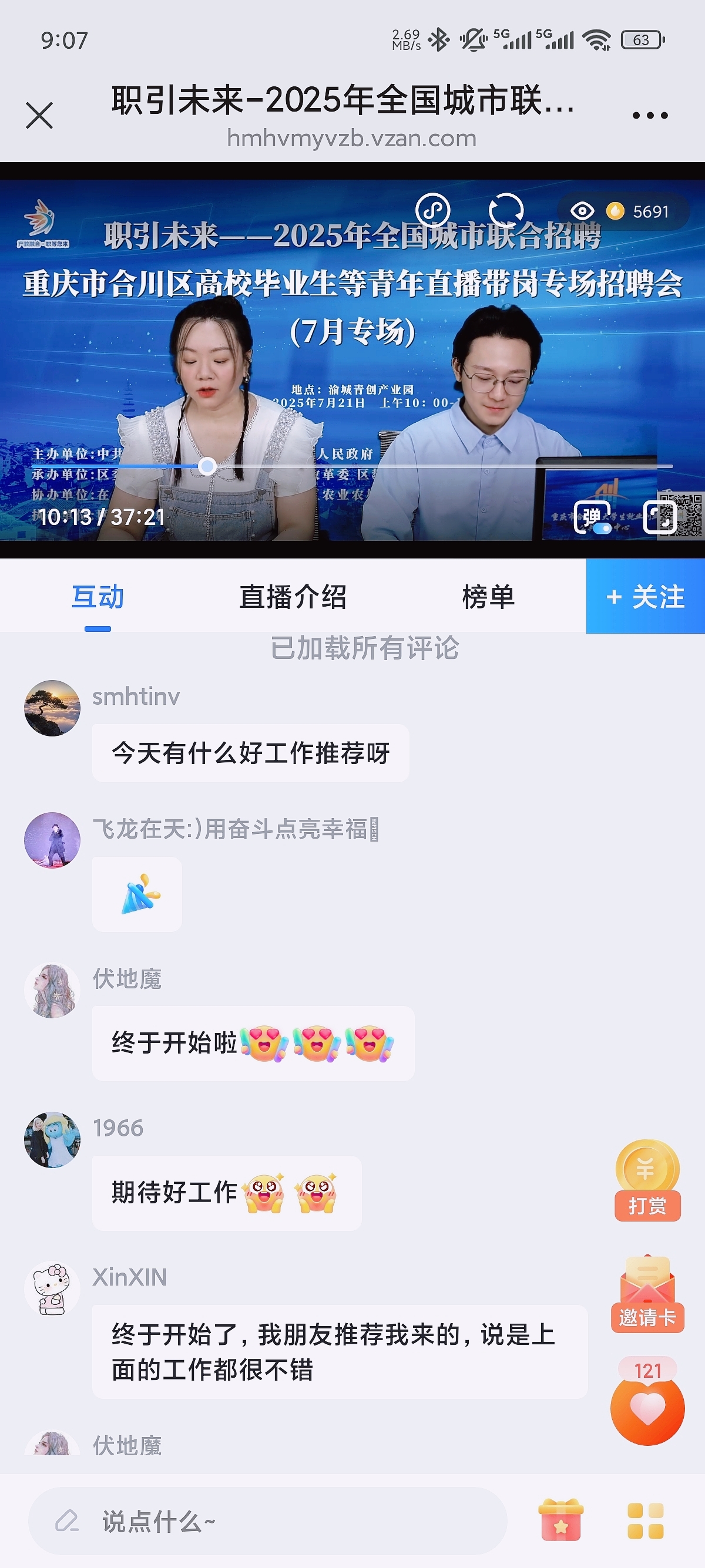Open XinXIN's Hello Kitty avatar
The image size is (705, 1568).
pos(52,1288)
